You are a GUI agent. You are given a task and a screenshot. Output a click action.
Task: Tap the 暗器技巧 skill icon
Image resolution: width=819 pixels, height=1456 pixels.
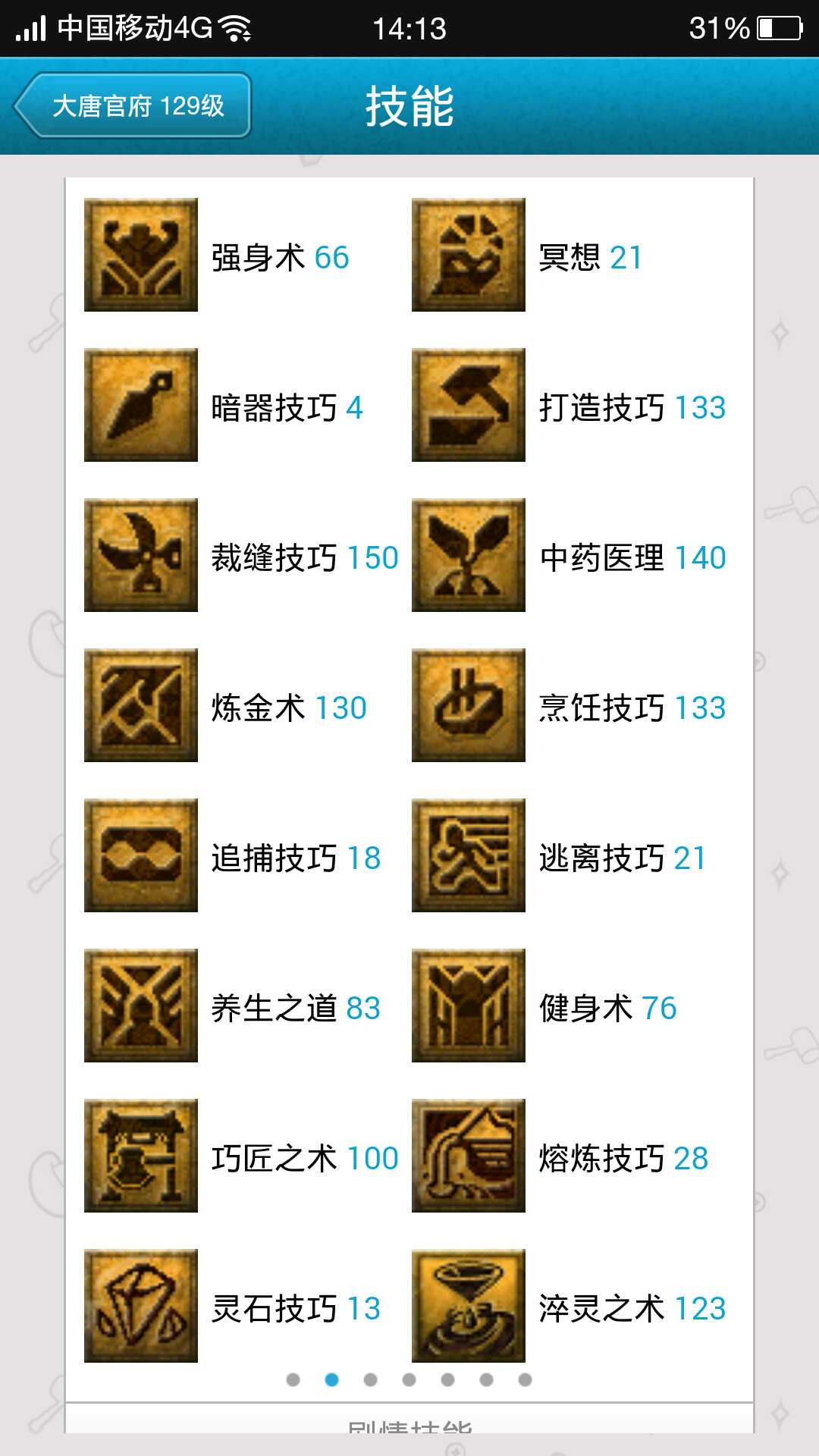[x=141, y=405]
